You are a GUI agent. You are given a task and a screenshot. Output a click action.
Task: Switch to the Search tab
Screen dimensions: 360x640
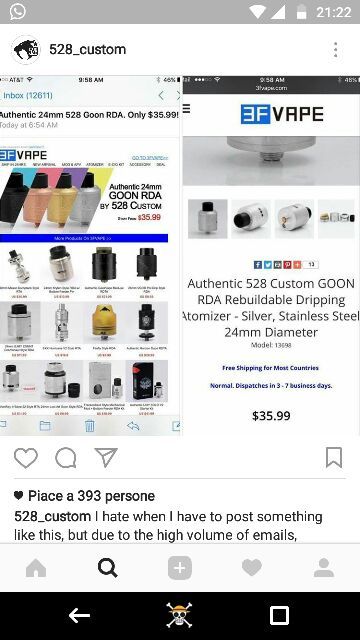[x=108, y=568]
